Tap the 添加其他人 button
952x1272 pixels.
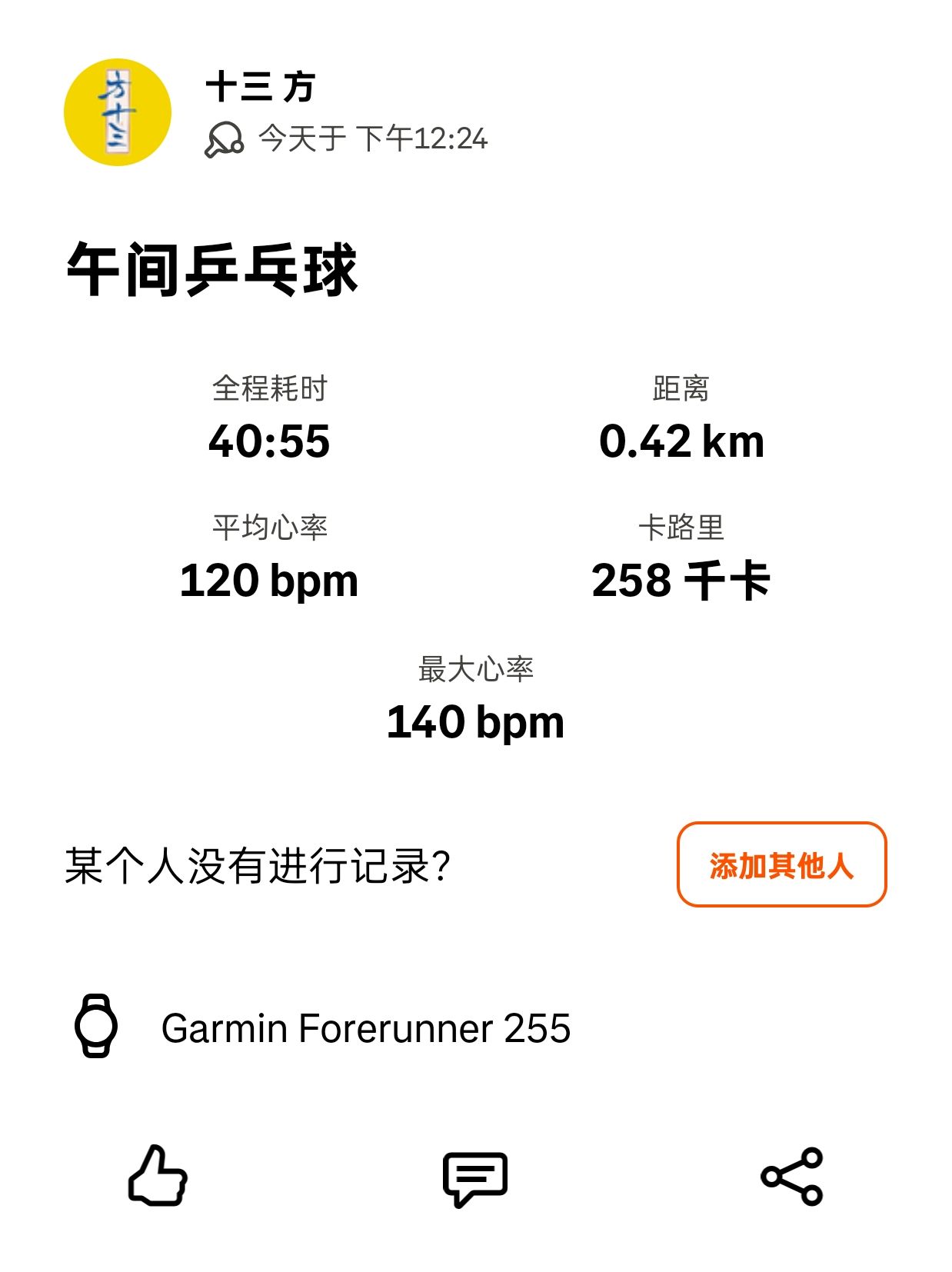(781, 864)
